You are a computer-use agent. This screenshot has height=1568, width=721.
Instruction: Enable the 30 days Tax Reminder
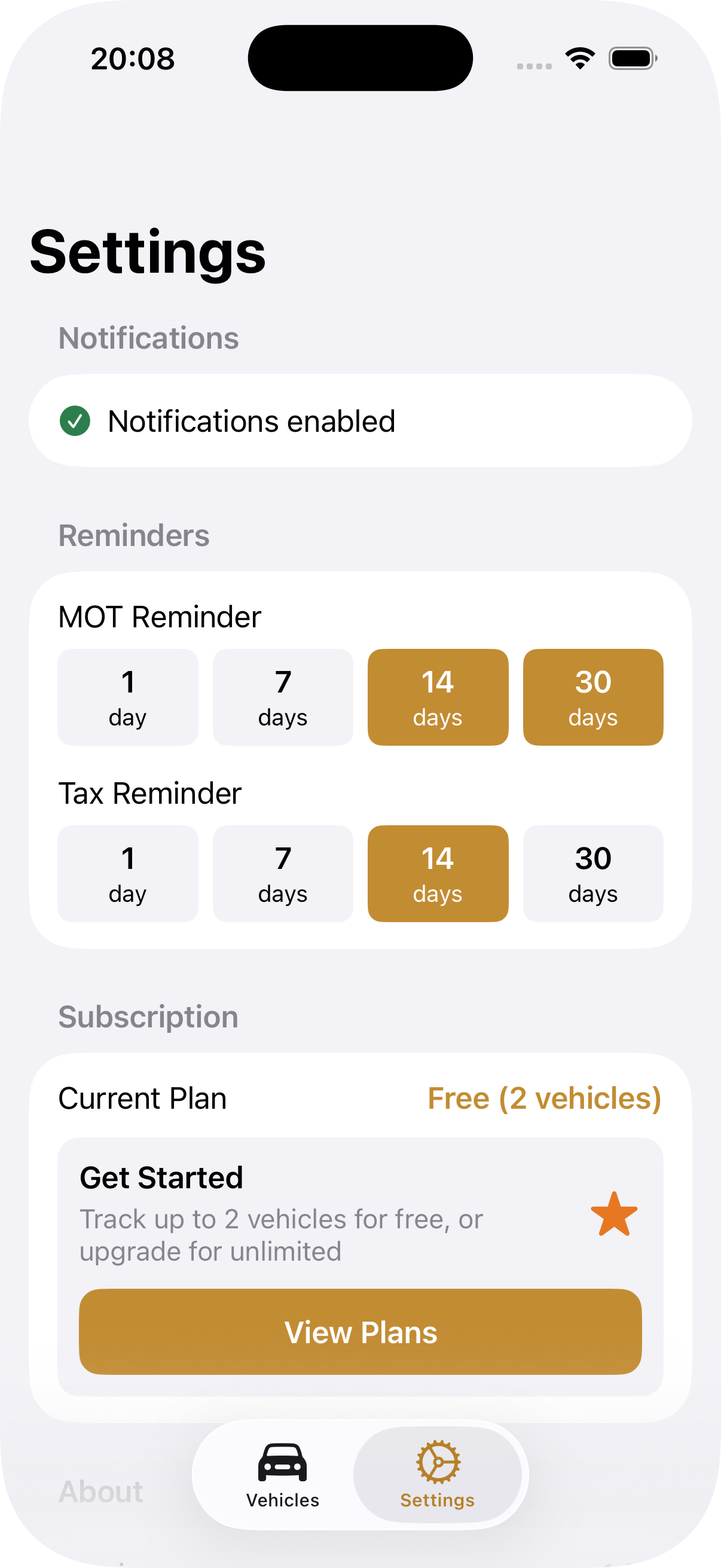(x=593, y=874)
